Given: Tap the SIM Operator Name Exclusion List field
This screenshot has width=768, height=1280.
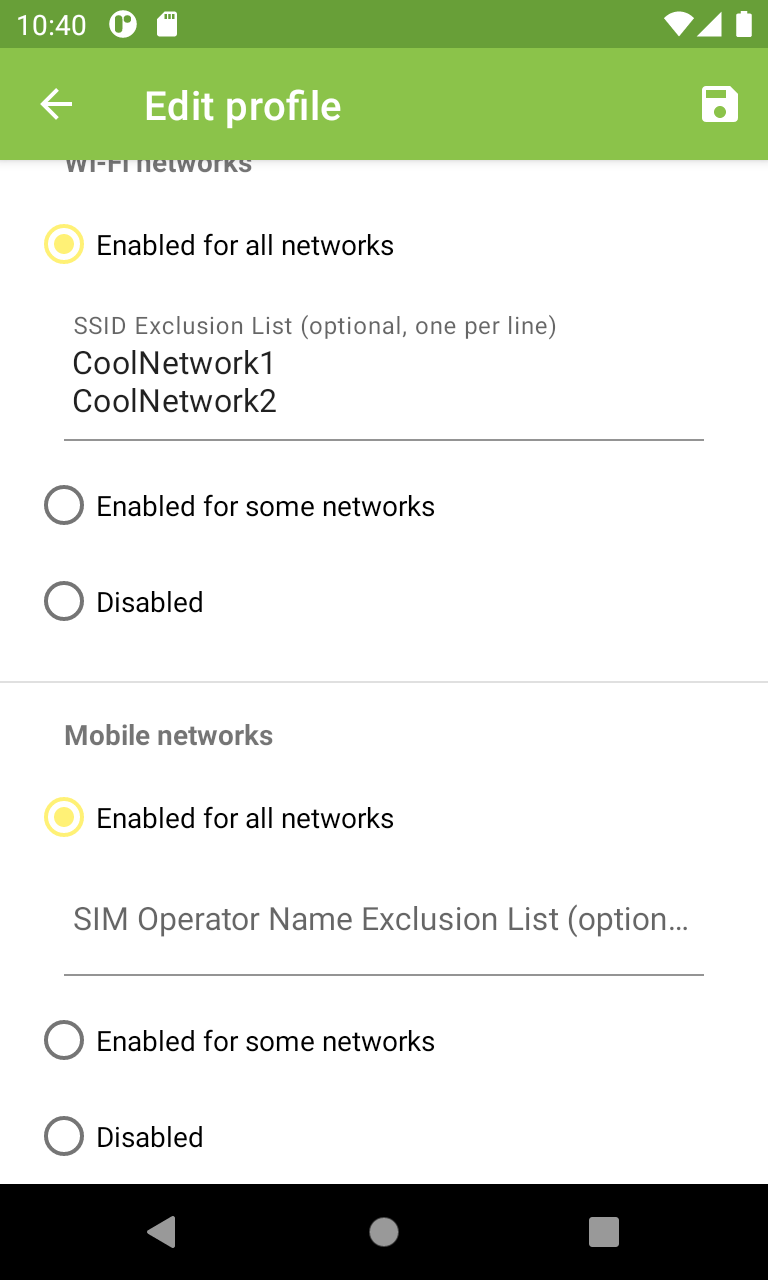Looking at the screenshot, I should tap(384, 920).
